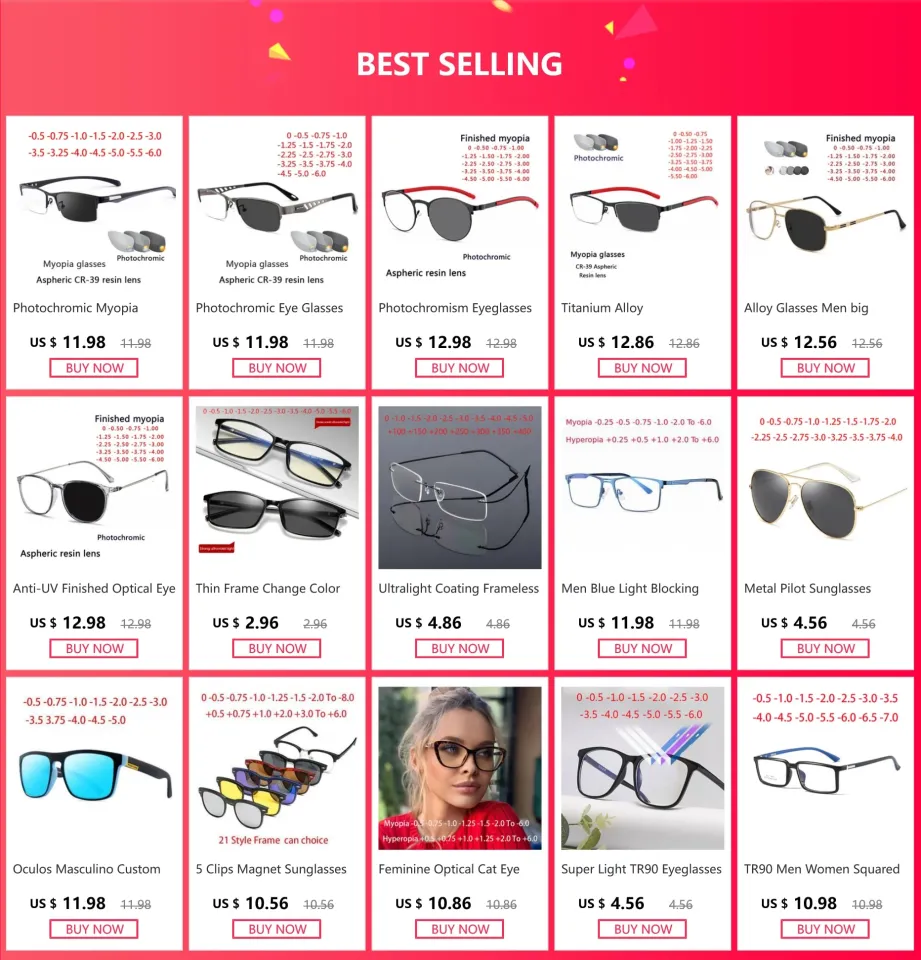Click BUY NOW for Metal Pilot Sunglasses
921x960 pixels.
pos(824,648)
